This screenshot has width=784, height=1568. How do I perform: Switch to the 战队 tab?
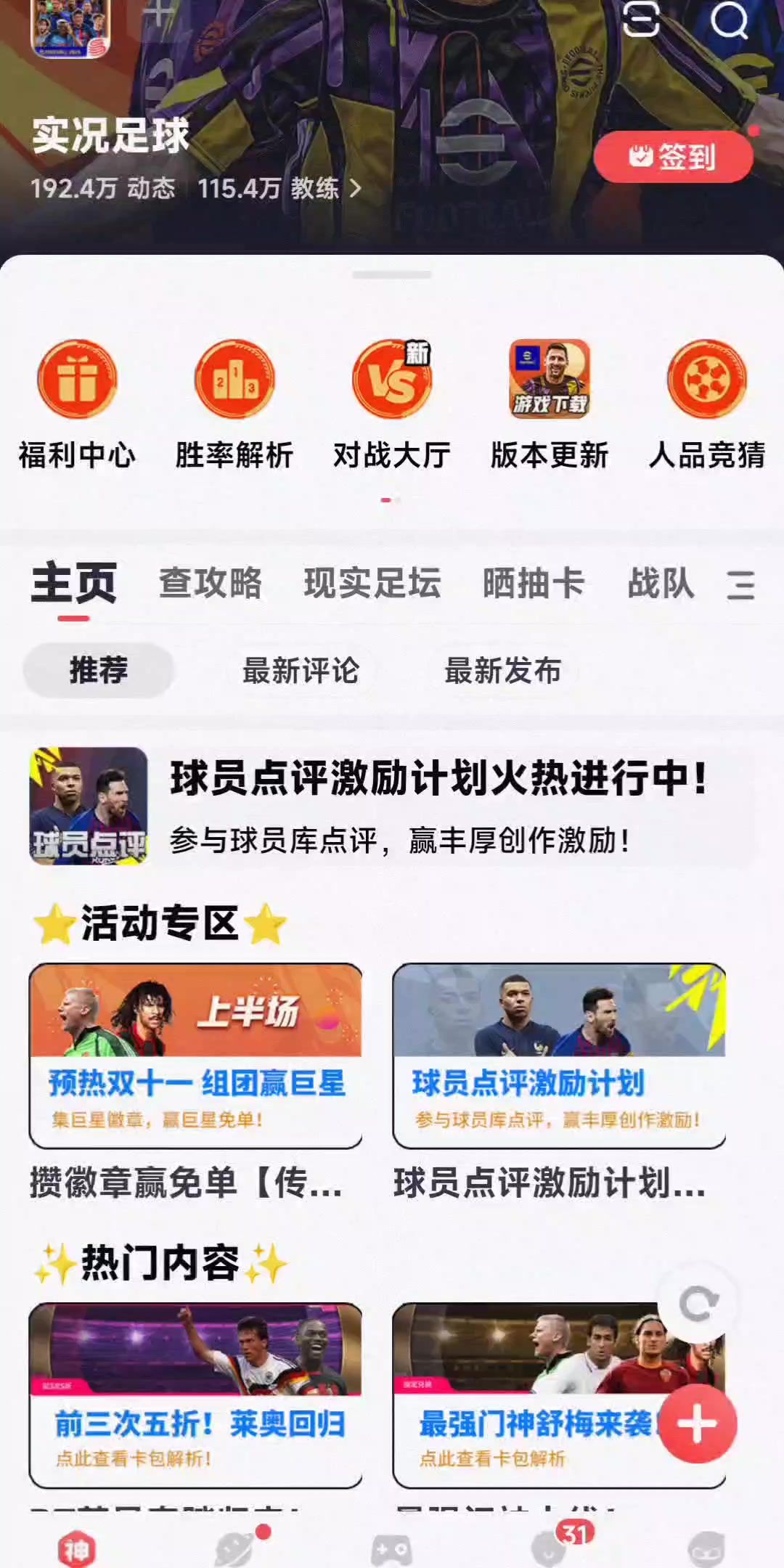[661, 583]
